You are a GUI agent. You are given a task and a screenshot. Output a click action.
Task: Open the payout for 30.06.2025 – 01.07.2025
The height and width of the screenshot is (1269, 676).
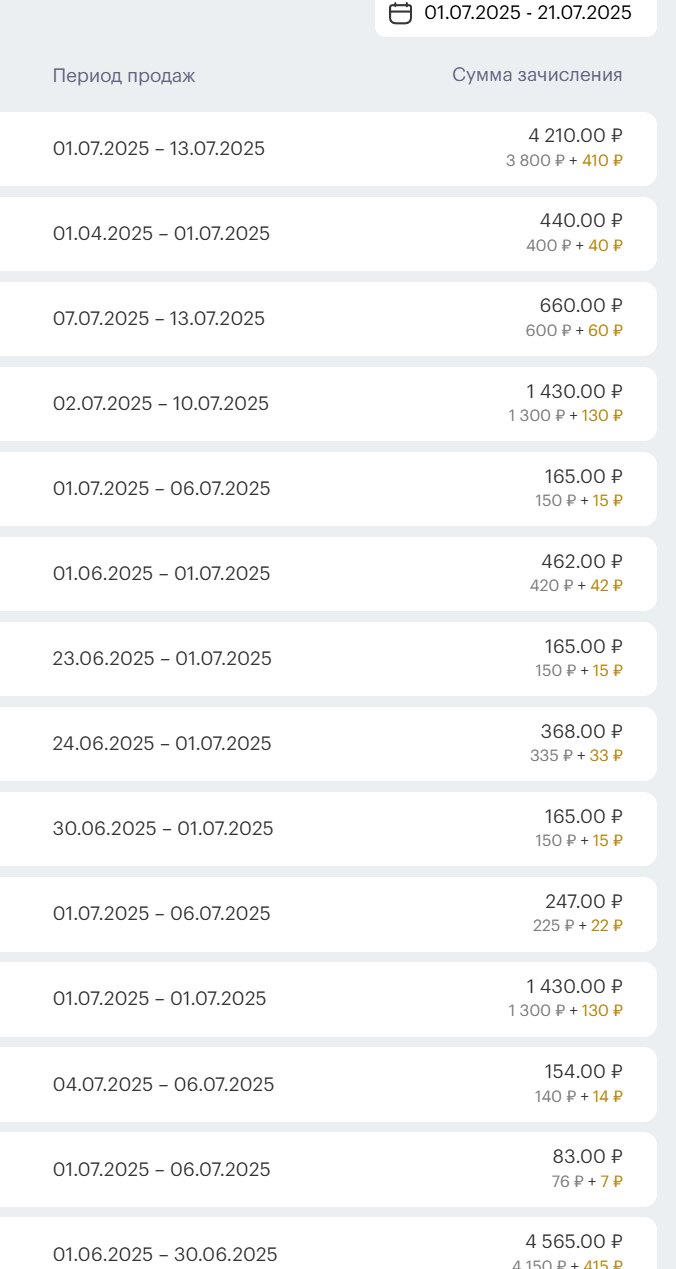(330, 829)
